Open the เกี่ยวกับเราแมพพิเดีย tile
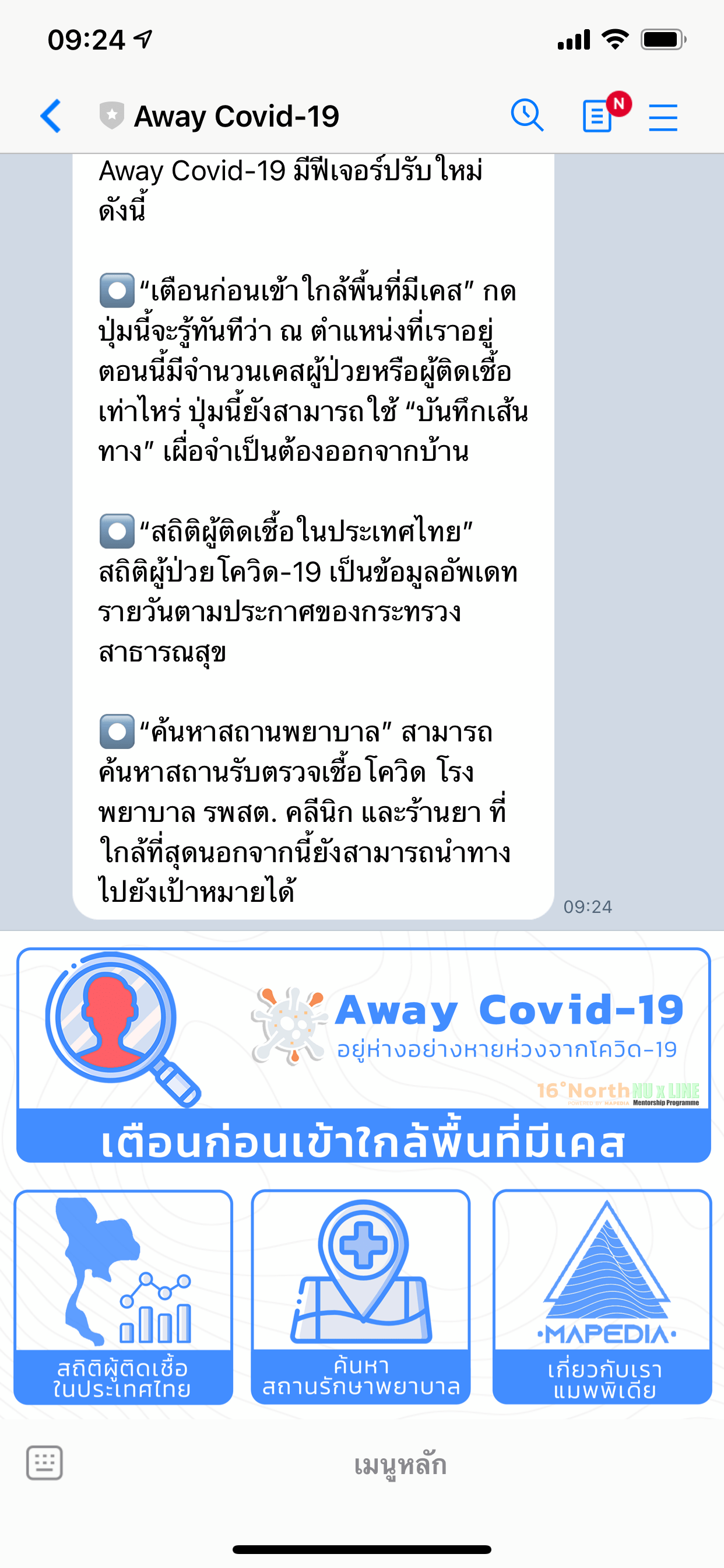Image resolution: width=724 pixels, height=1568 pixels. click(602, 1297)
